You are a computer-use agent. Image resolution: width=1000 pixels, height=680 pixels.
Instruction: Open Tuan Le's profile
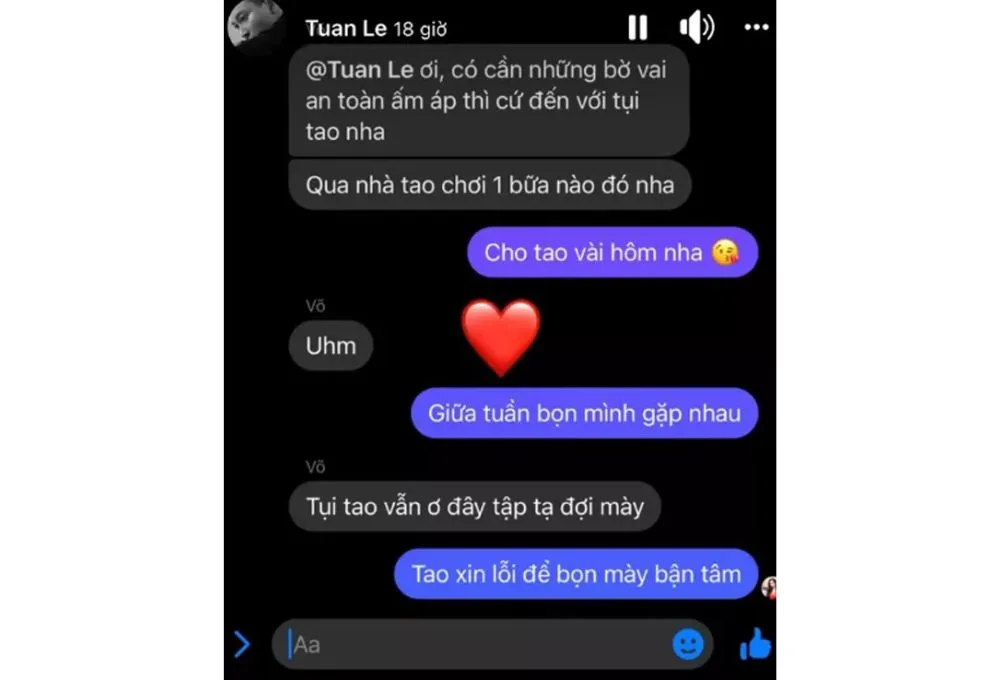tap(345, 28)
